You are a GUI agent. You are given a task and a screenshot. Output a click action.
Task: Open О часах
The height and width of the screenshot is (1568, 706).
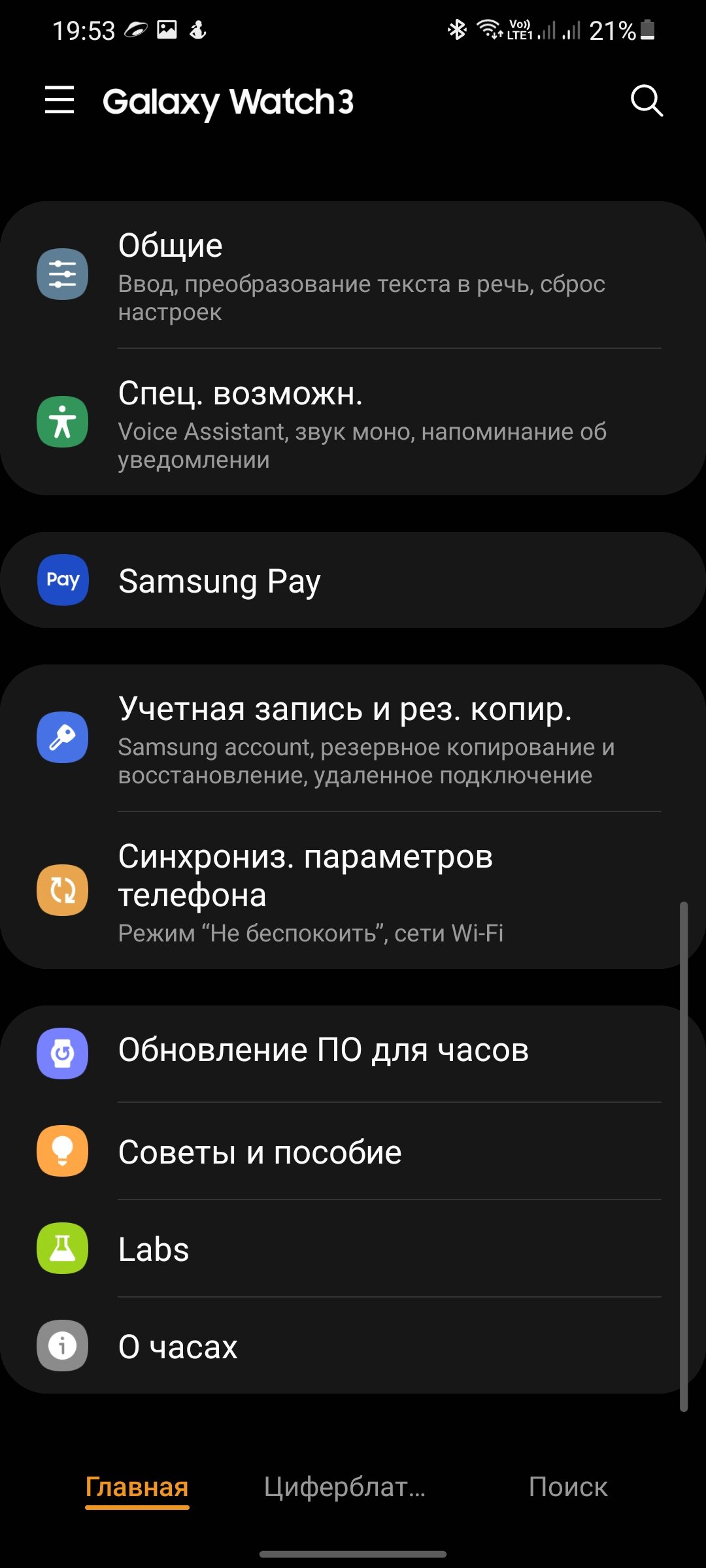pyautogui.click(x=353, y=1346)
